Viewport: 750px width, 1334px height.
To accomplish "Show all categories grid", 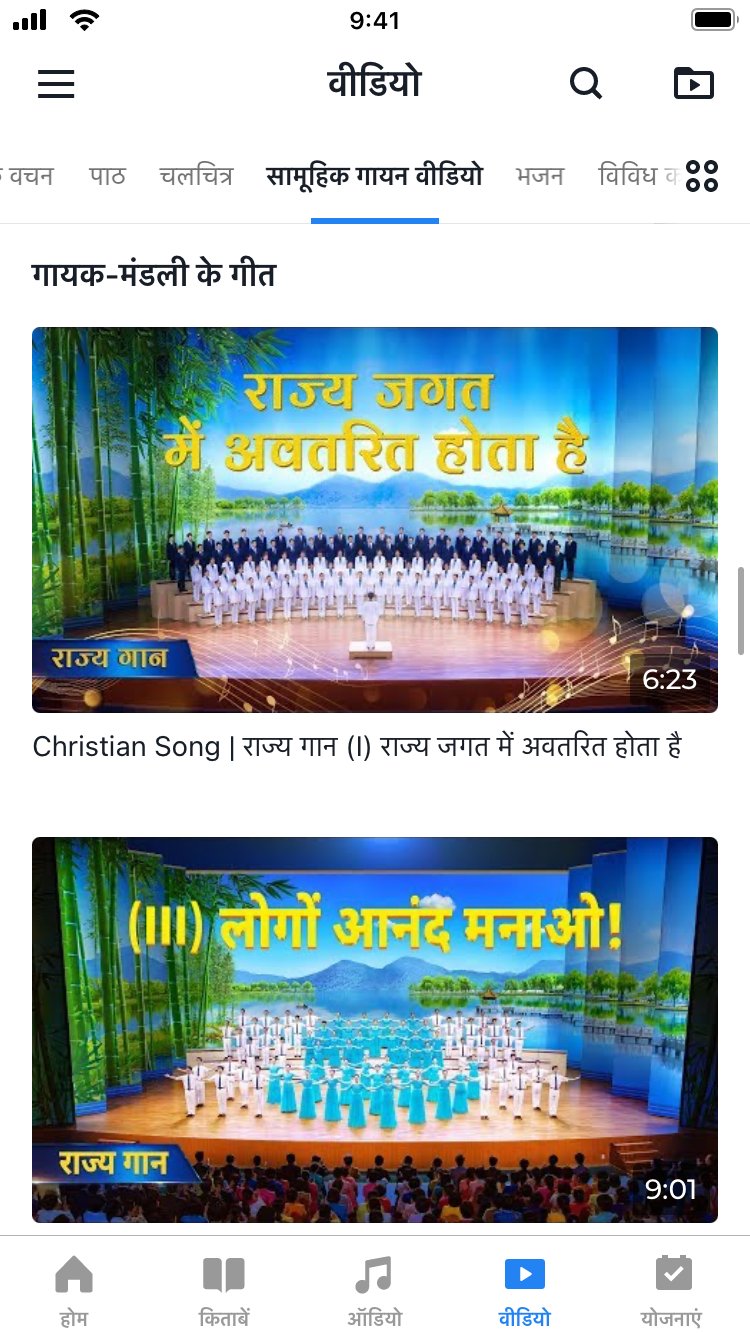I will (702, 176).
